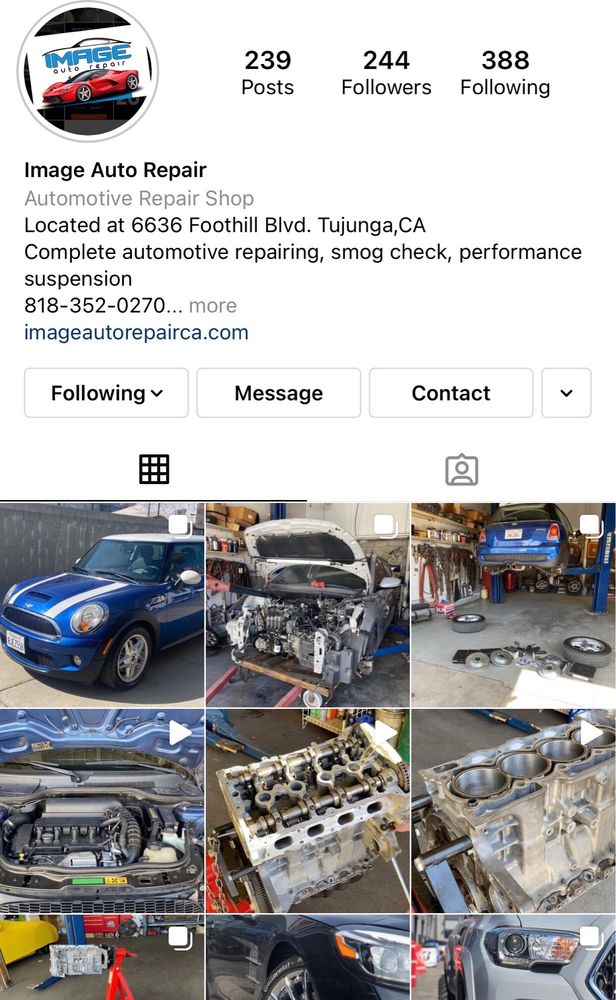Expand suggested accounts chevron button
Image resolution: width=616 pixels, height=1000 pixels.
566,393
